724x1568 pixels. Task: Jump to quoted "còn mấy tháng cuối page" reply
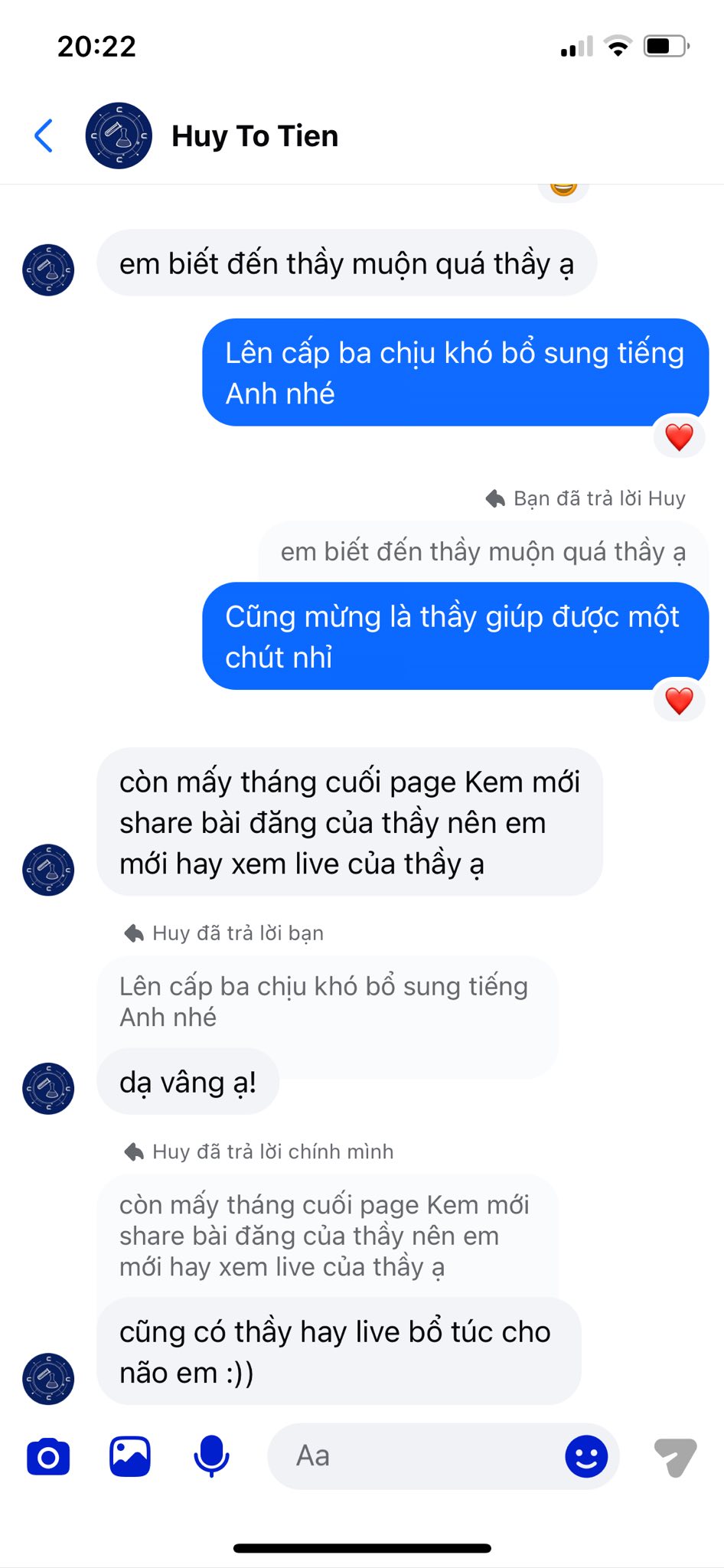click(324, 1236)
